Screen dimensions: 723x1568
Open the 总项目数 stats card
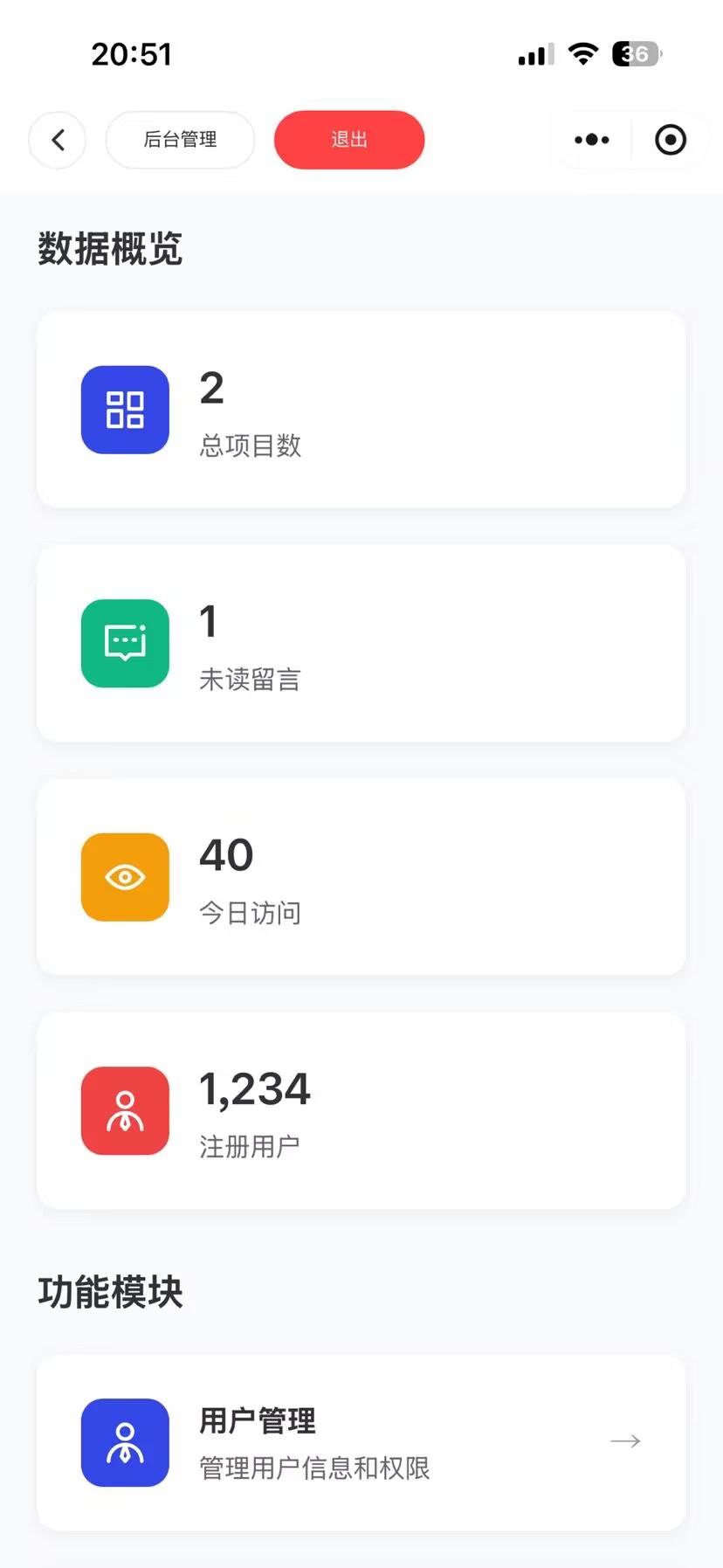click(x=361, y=410)
